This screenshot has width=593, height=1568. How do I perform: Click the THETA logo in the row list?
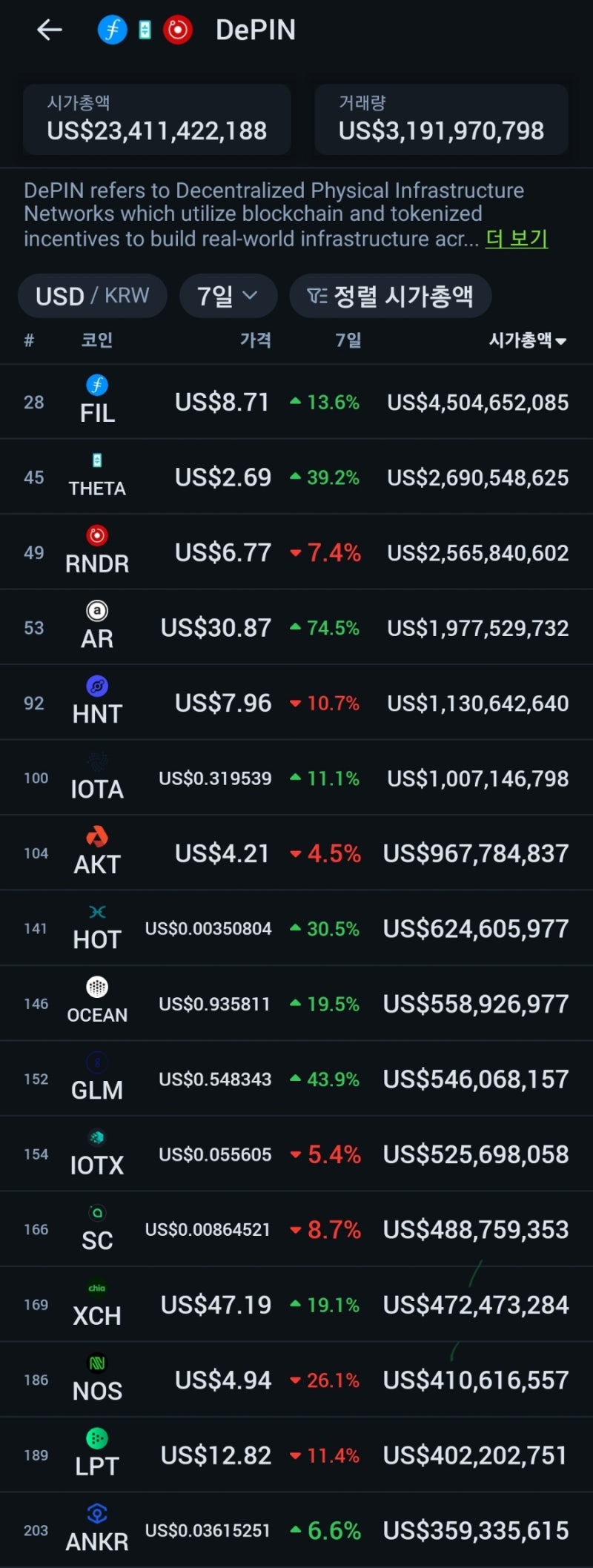click(97, 461)
